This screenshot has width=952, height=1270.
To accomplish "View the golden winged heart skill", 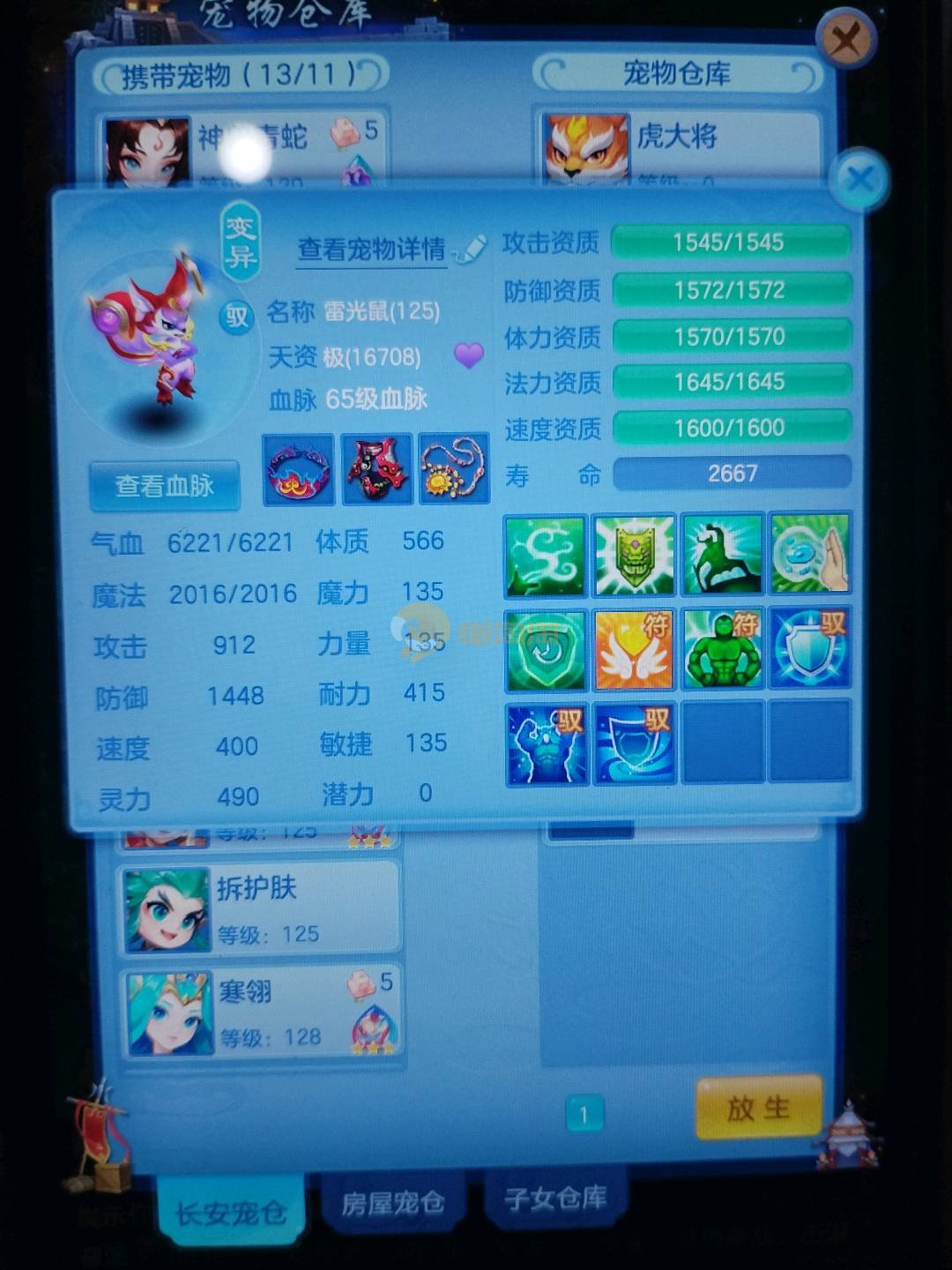I will click(x=634, y=649).
